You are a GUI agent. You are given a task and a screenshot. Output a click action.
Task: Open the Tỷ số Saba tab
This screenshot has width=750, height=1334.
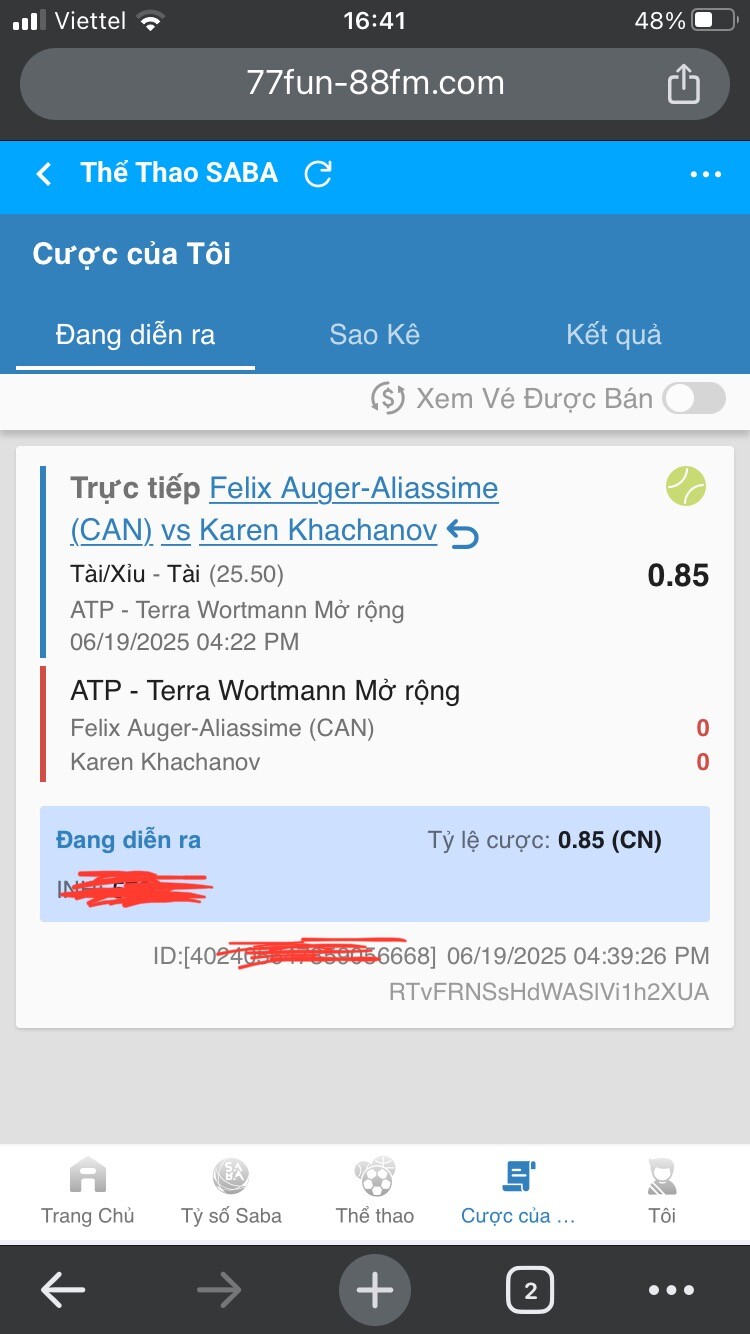231,1193
